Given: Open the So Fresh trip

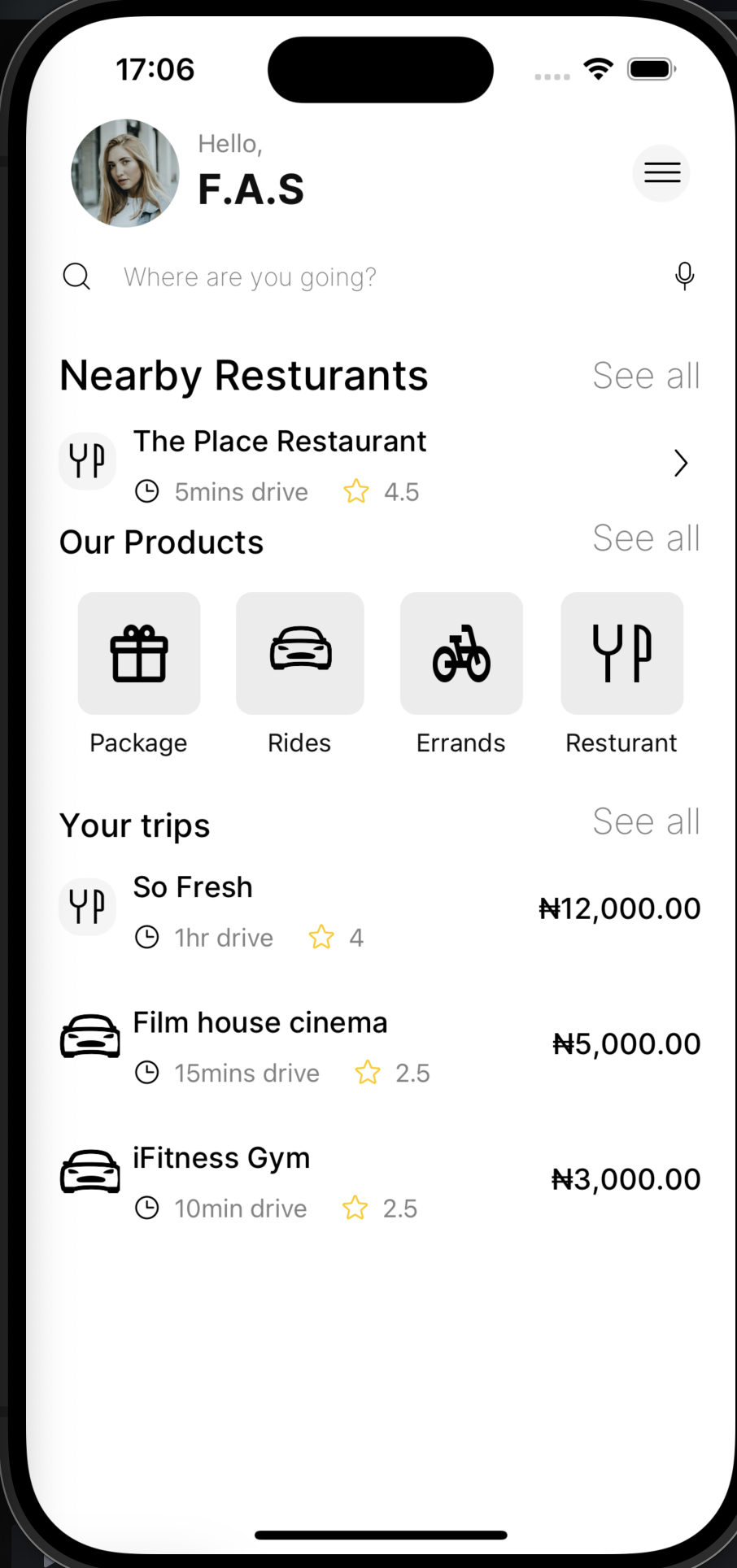Looking at the screenshot, I should click(379, 909).
